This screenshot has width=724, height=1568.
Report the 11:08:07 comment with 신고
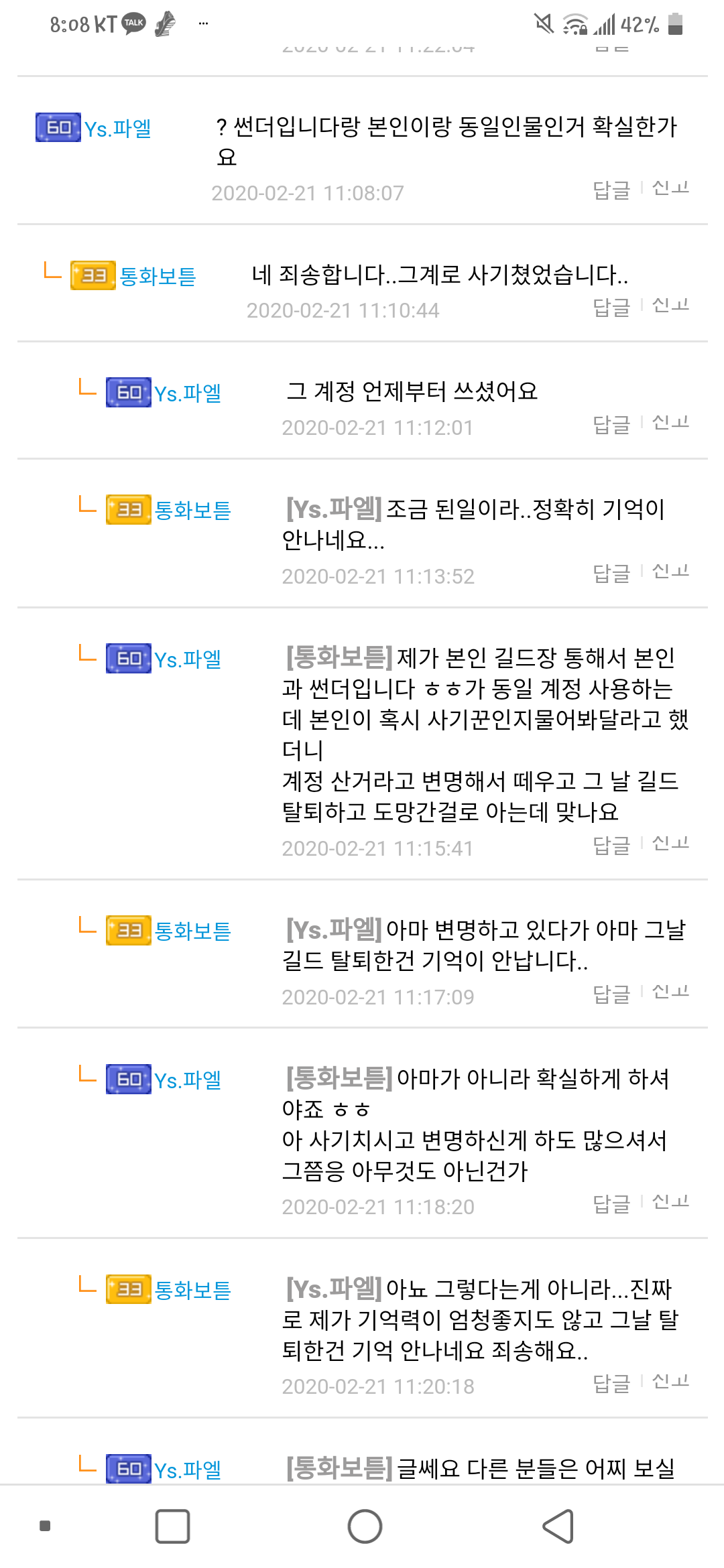pos(670,189)
